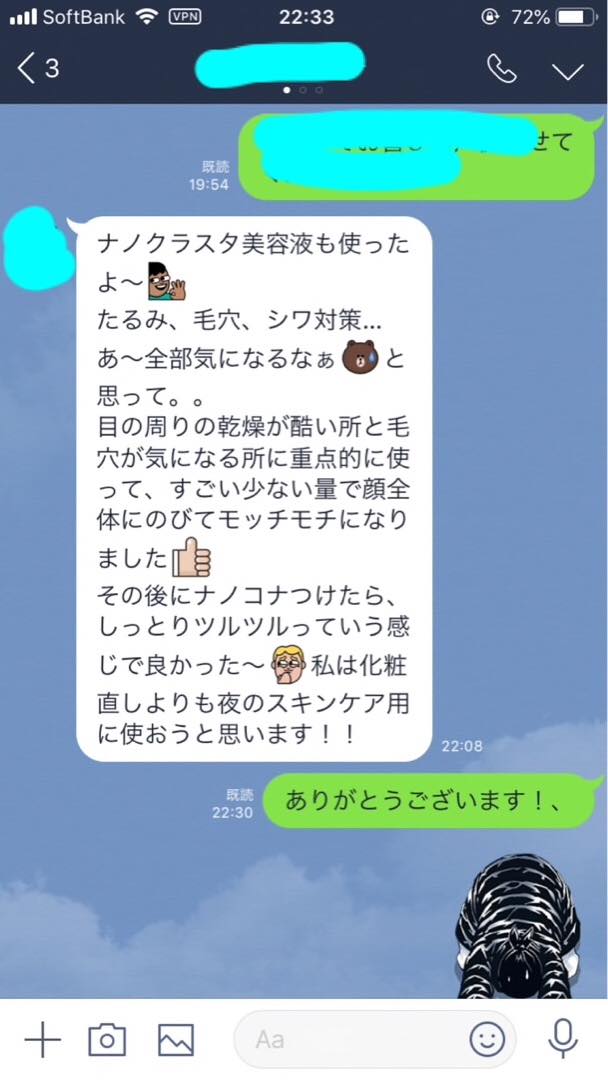
Task: Expand the chat options dropdown arrow
Action: pos(568,71)
